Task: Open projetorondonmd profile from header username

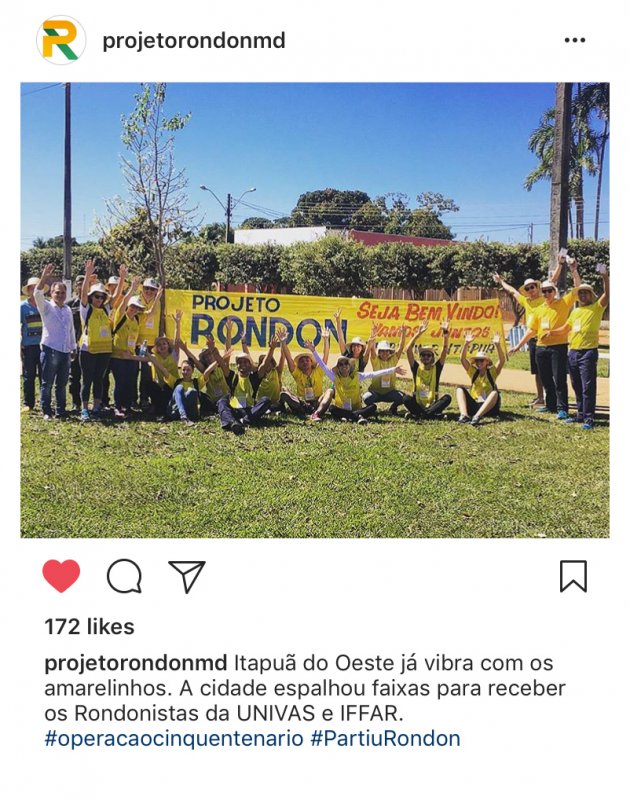Action: pyautogui.click(x=193, y=41)
